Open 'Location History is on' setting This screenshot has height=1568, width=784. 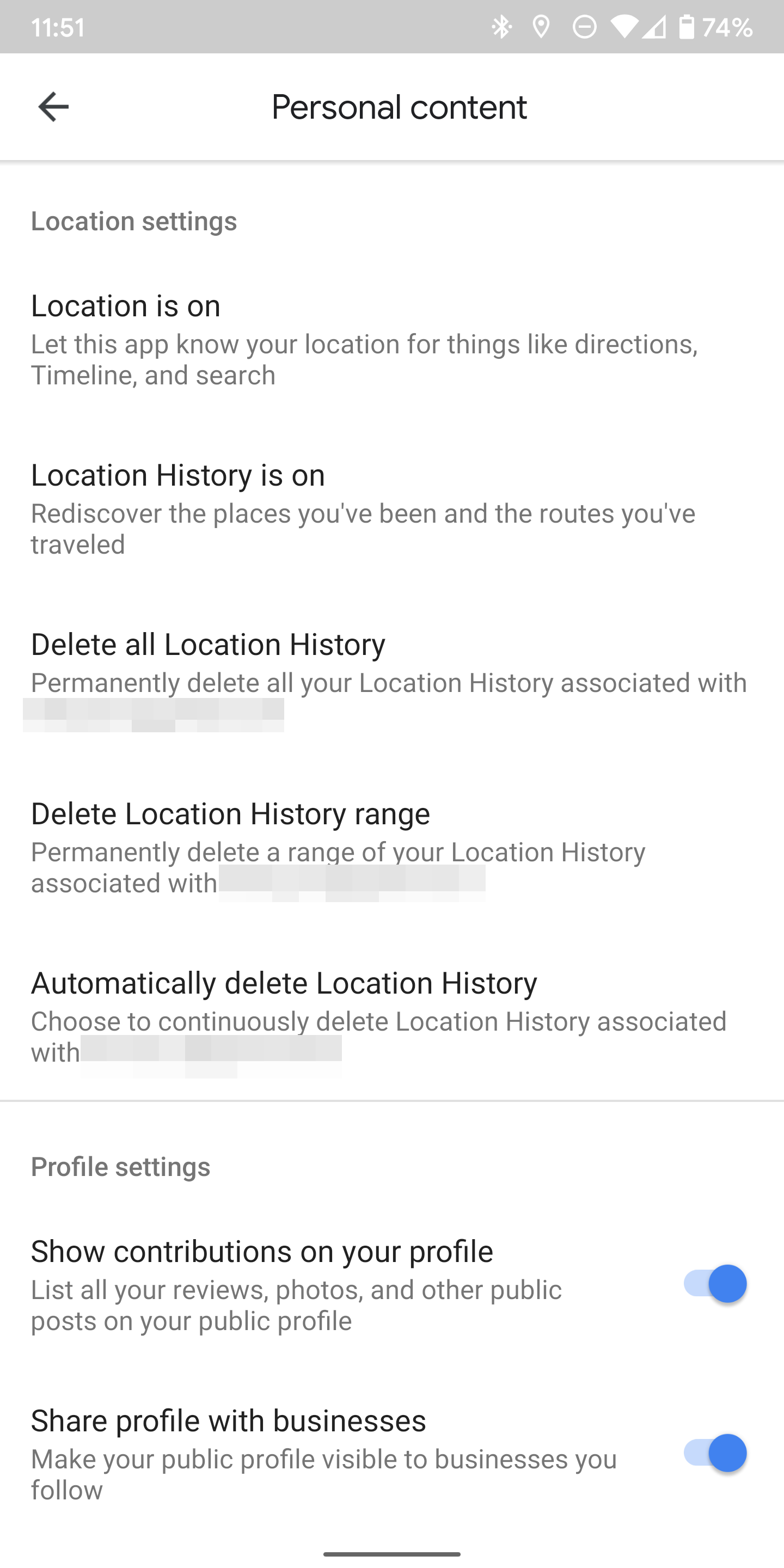tap(392, 509)
